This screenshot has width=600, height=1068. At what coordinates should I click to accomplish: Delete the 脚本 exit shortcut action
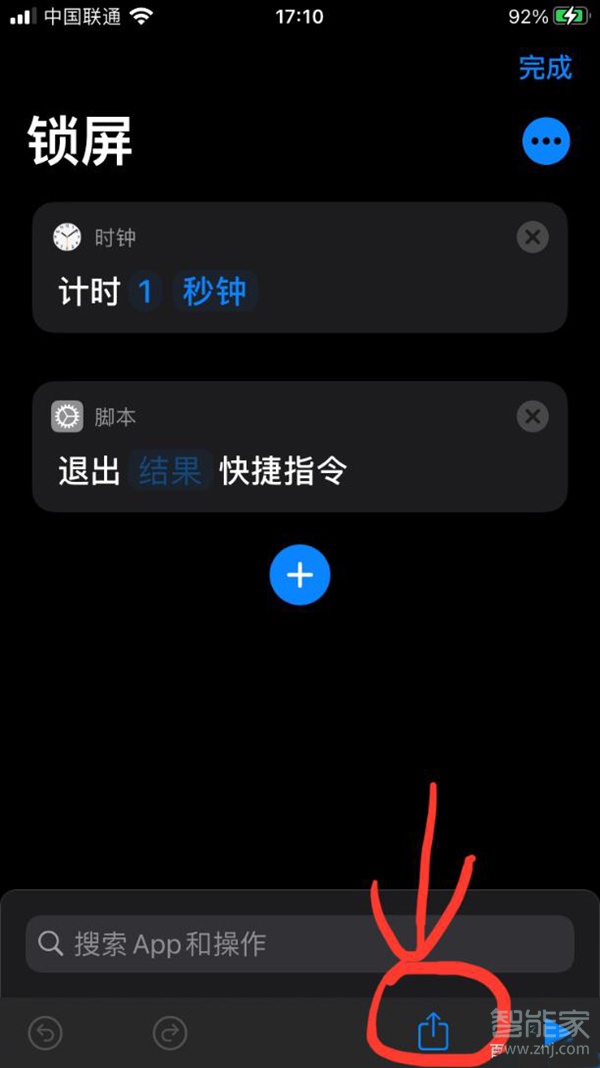pyautogui.click(x=533, y=416)
